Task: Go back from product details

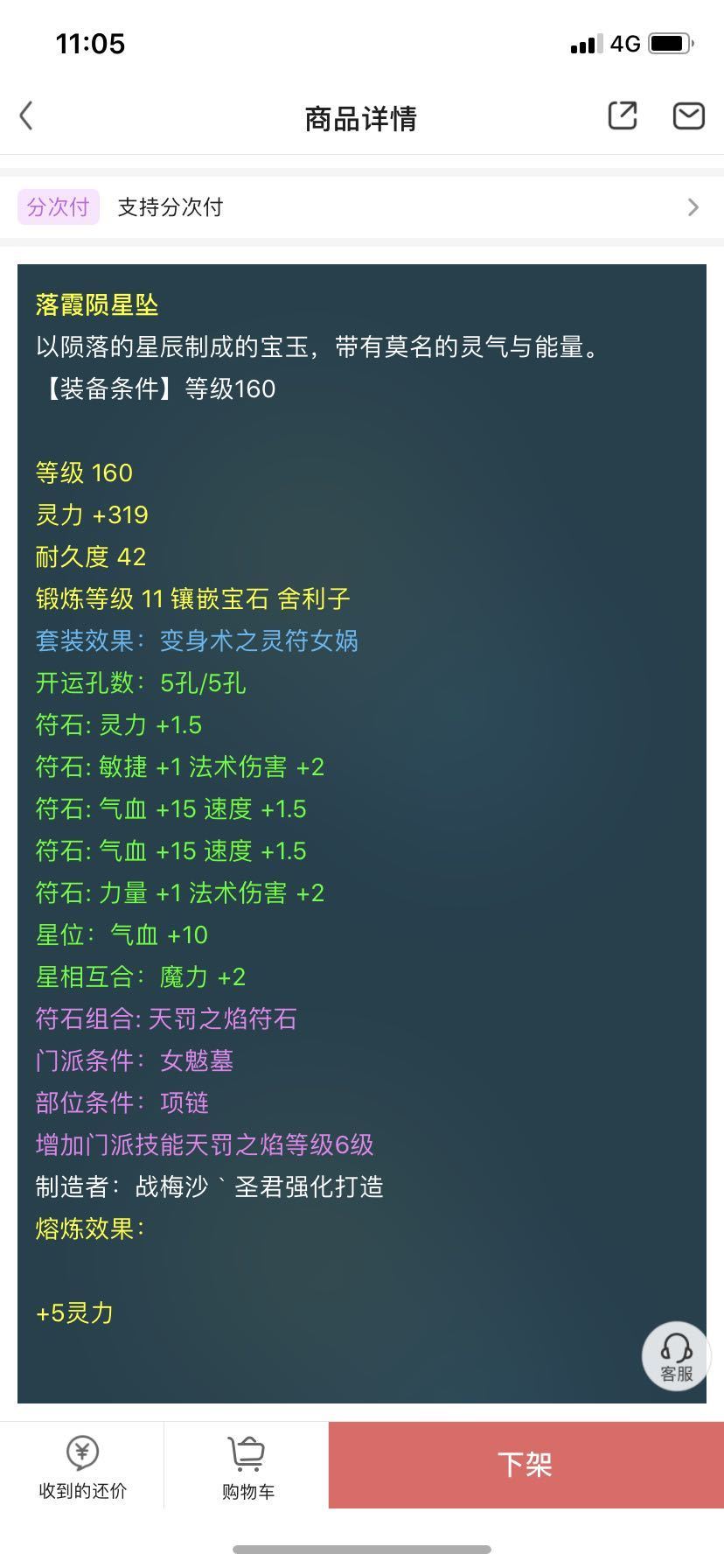Action: pyautogui.click(x=26, y=115)
